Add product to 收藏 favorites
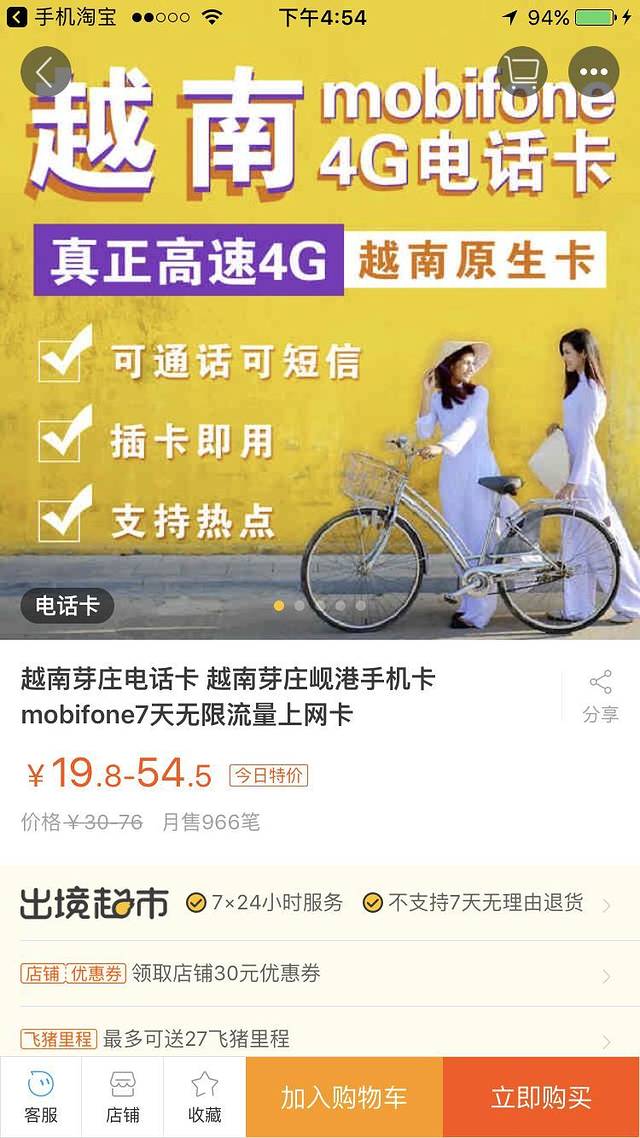Viewport: 640px width, 1138px height. [204, 1097]
